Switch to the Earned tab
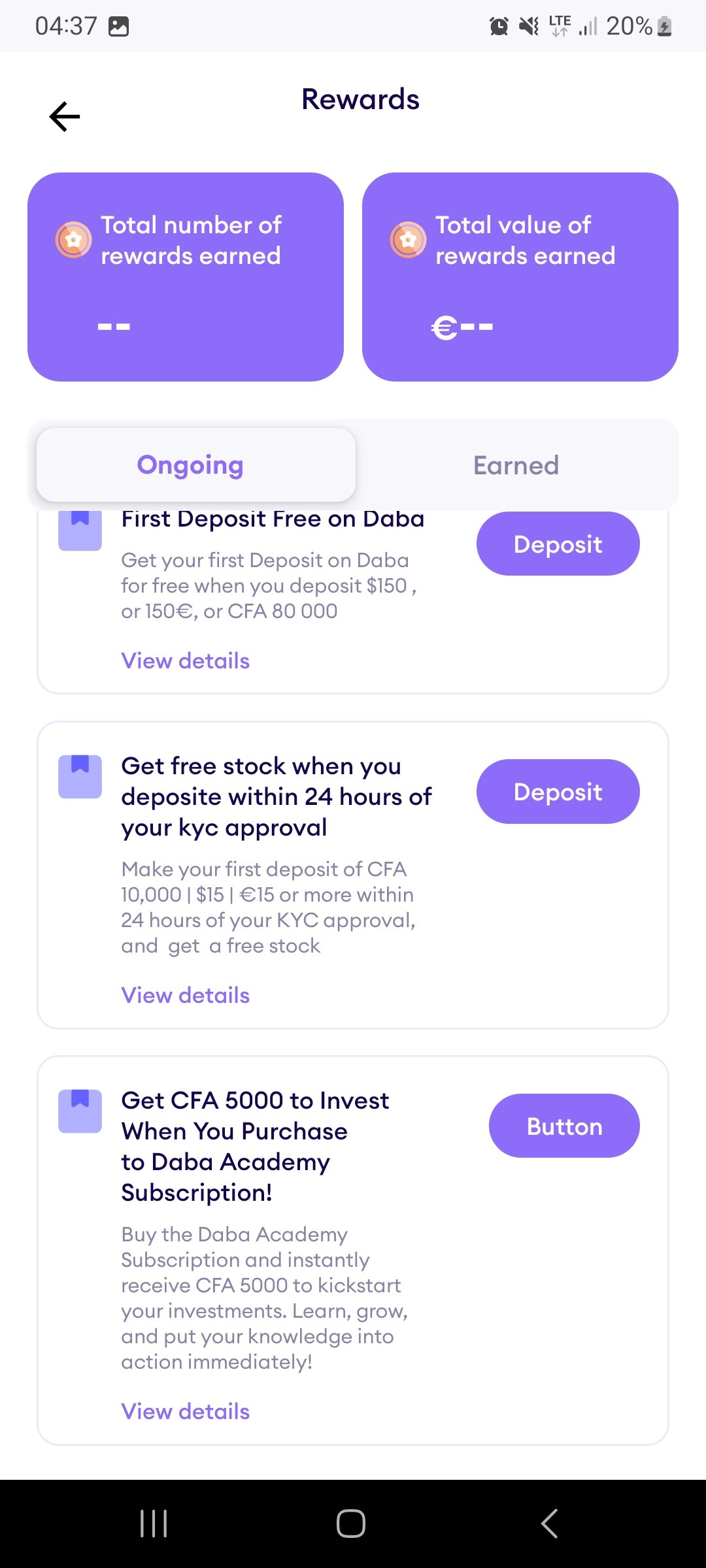 coord(516,465)
